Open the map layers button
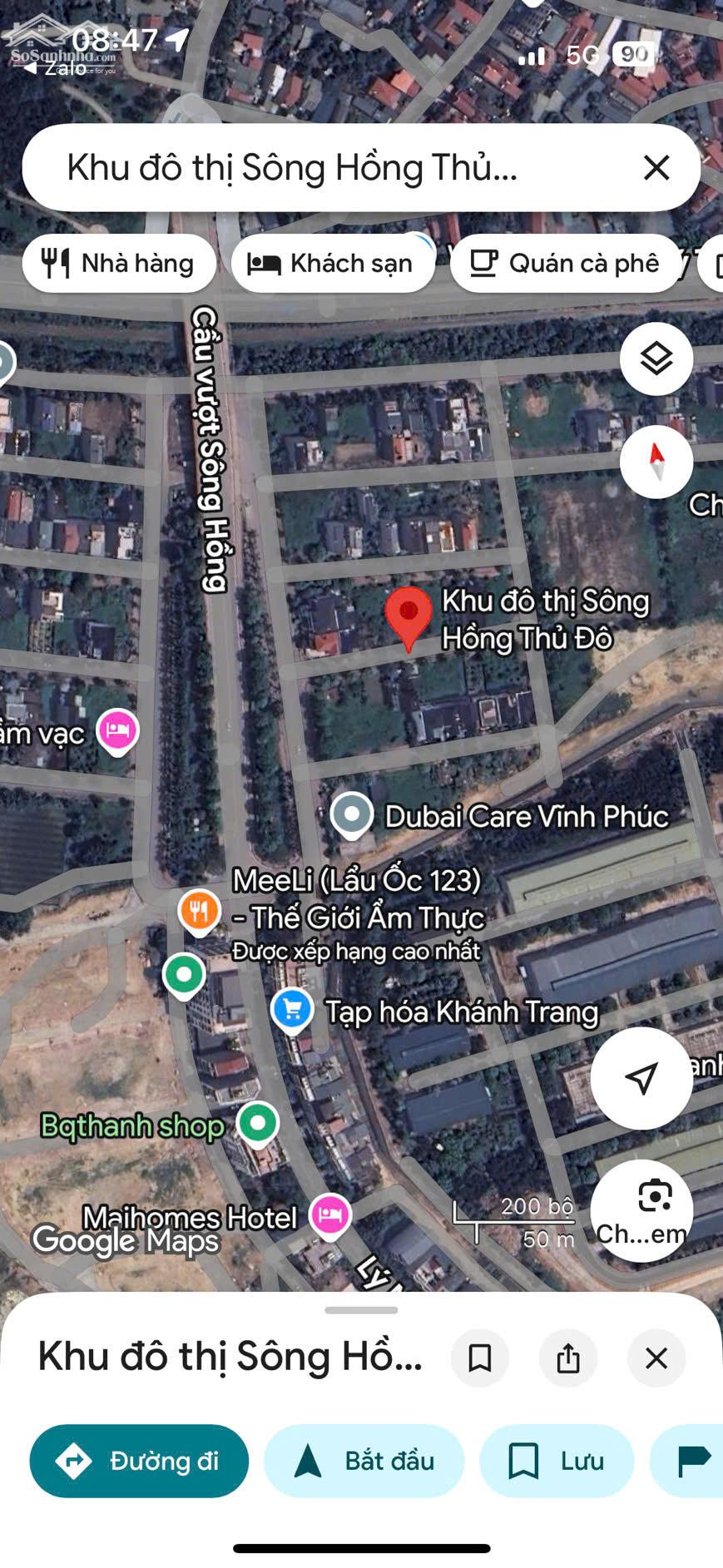The image size is (723, 1568). click(656, 359)
